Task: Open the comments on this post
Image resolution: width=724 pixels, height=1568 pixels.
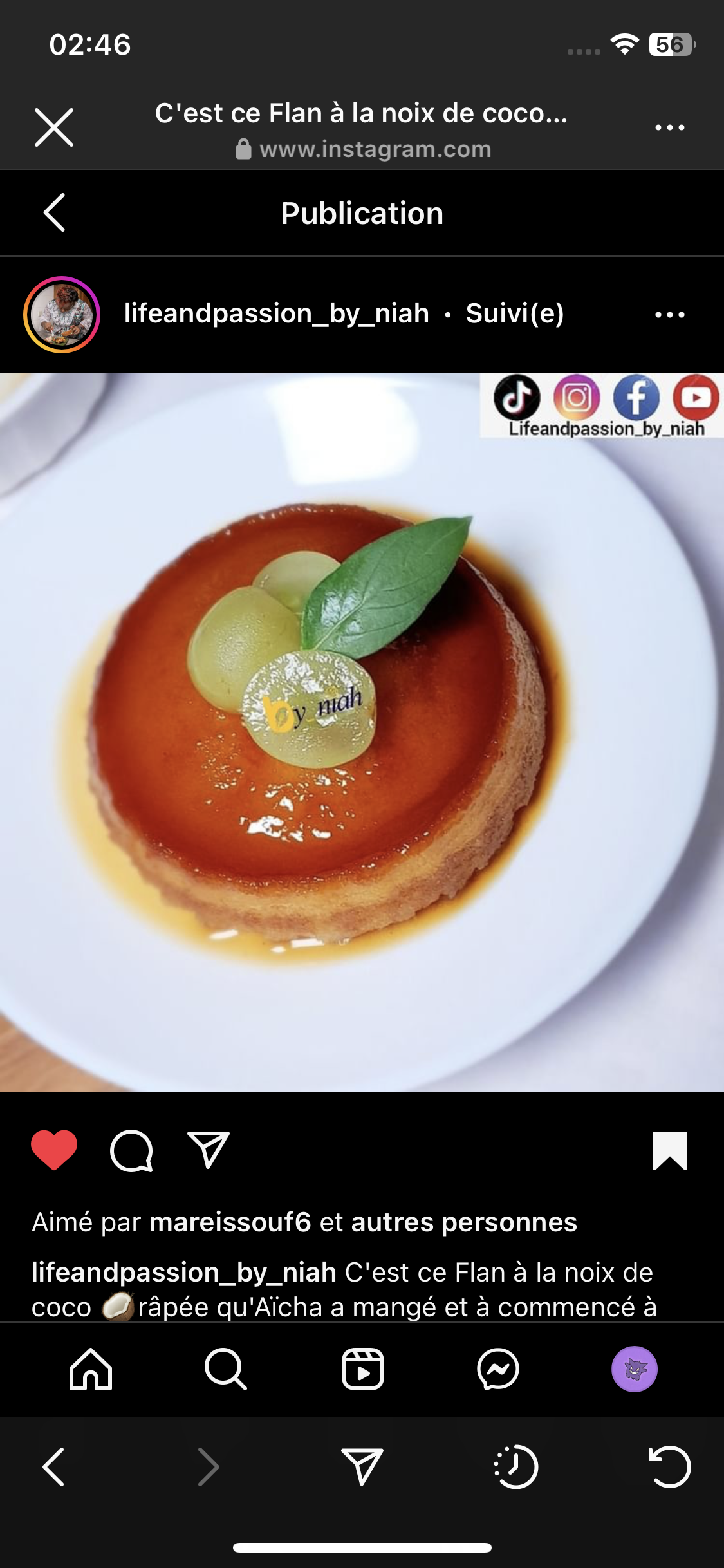Action: 131,1150
